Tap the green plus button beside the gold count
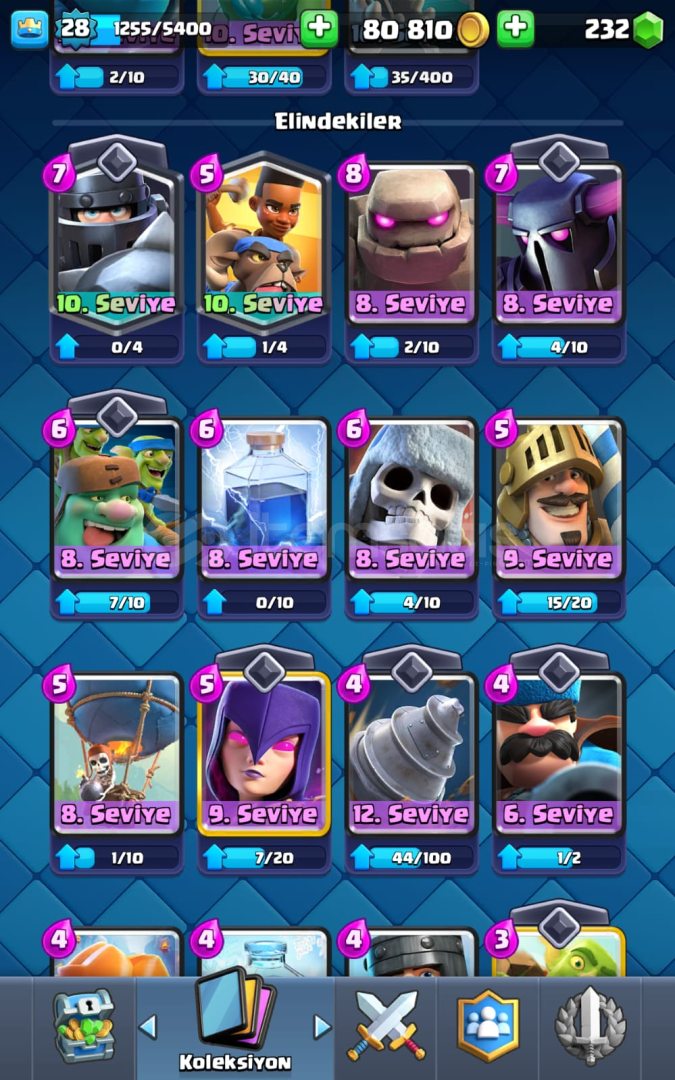675x1080 pixels. coord(516,29)
